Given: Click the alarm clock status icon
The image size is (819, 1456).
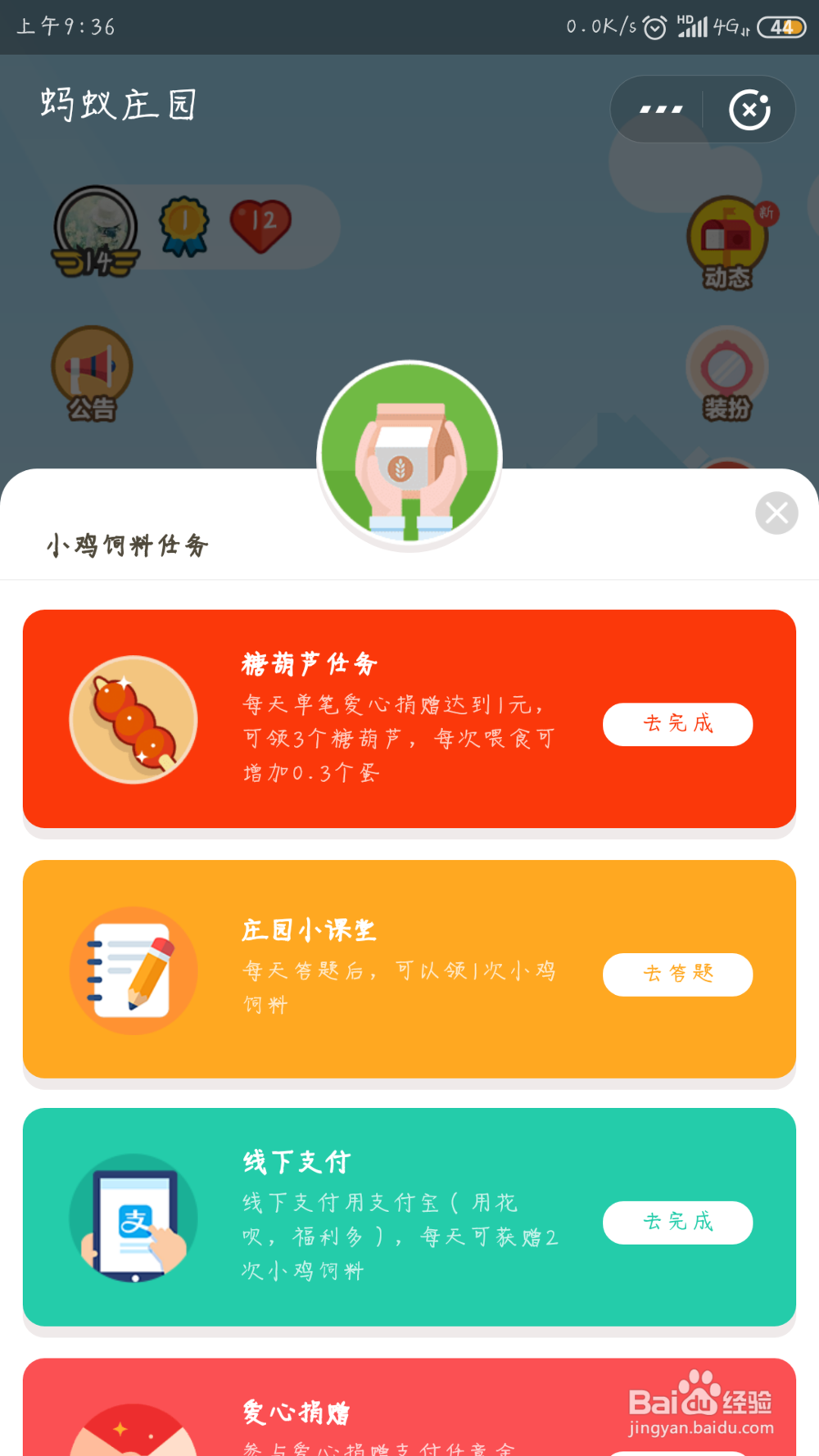Looking at the screenshot, I should 654,26.
